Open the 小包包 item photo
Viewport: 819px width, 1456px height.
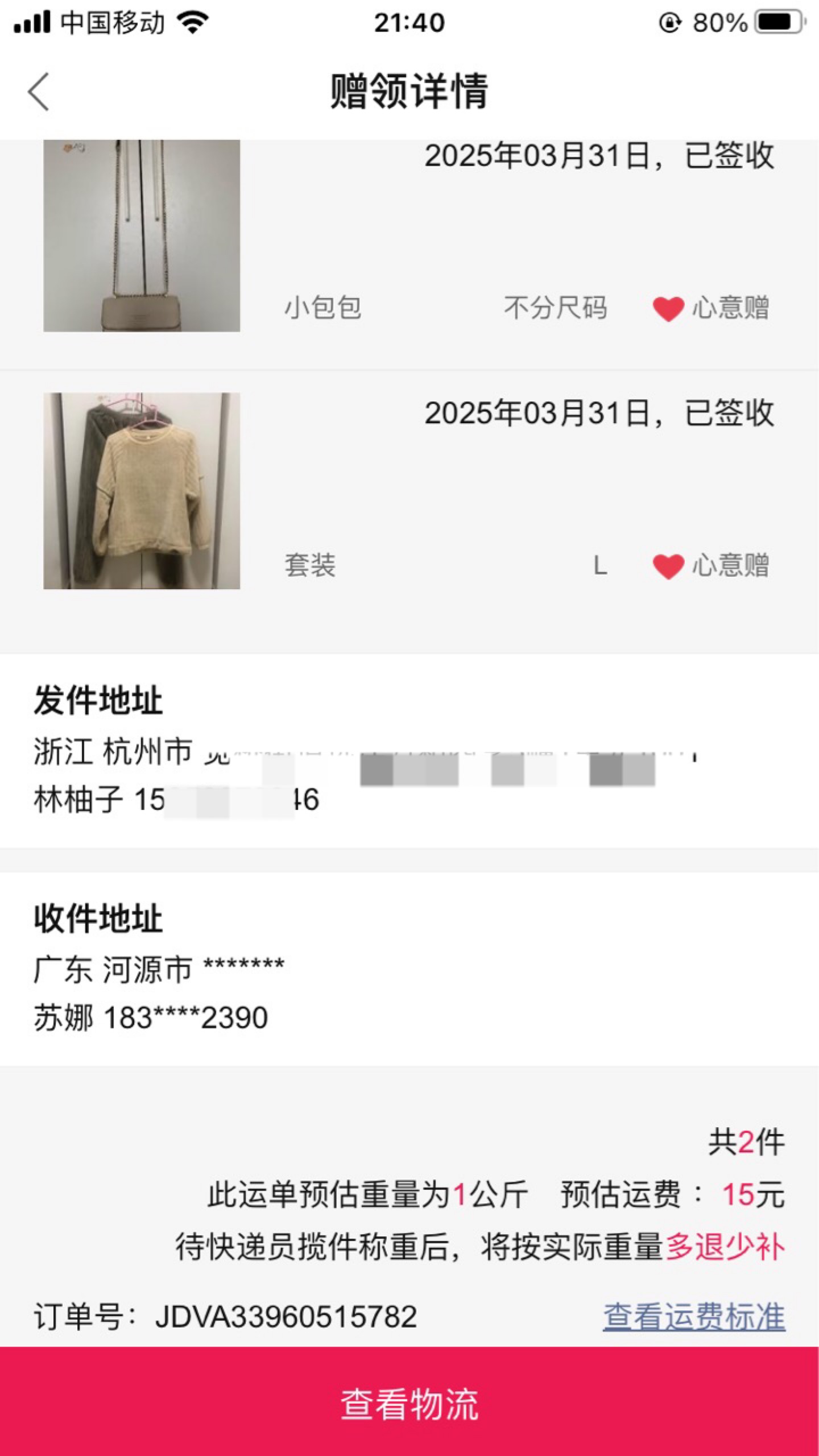(142, 235)
